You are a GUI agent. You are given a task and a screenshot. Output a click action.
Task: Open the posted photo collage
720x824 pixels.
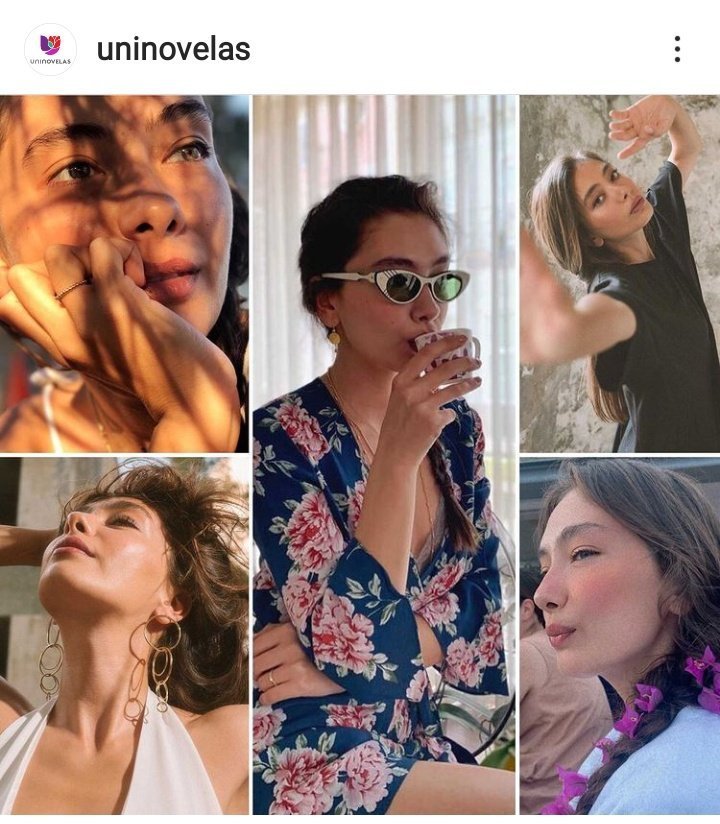360,455
